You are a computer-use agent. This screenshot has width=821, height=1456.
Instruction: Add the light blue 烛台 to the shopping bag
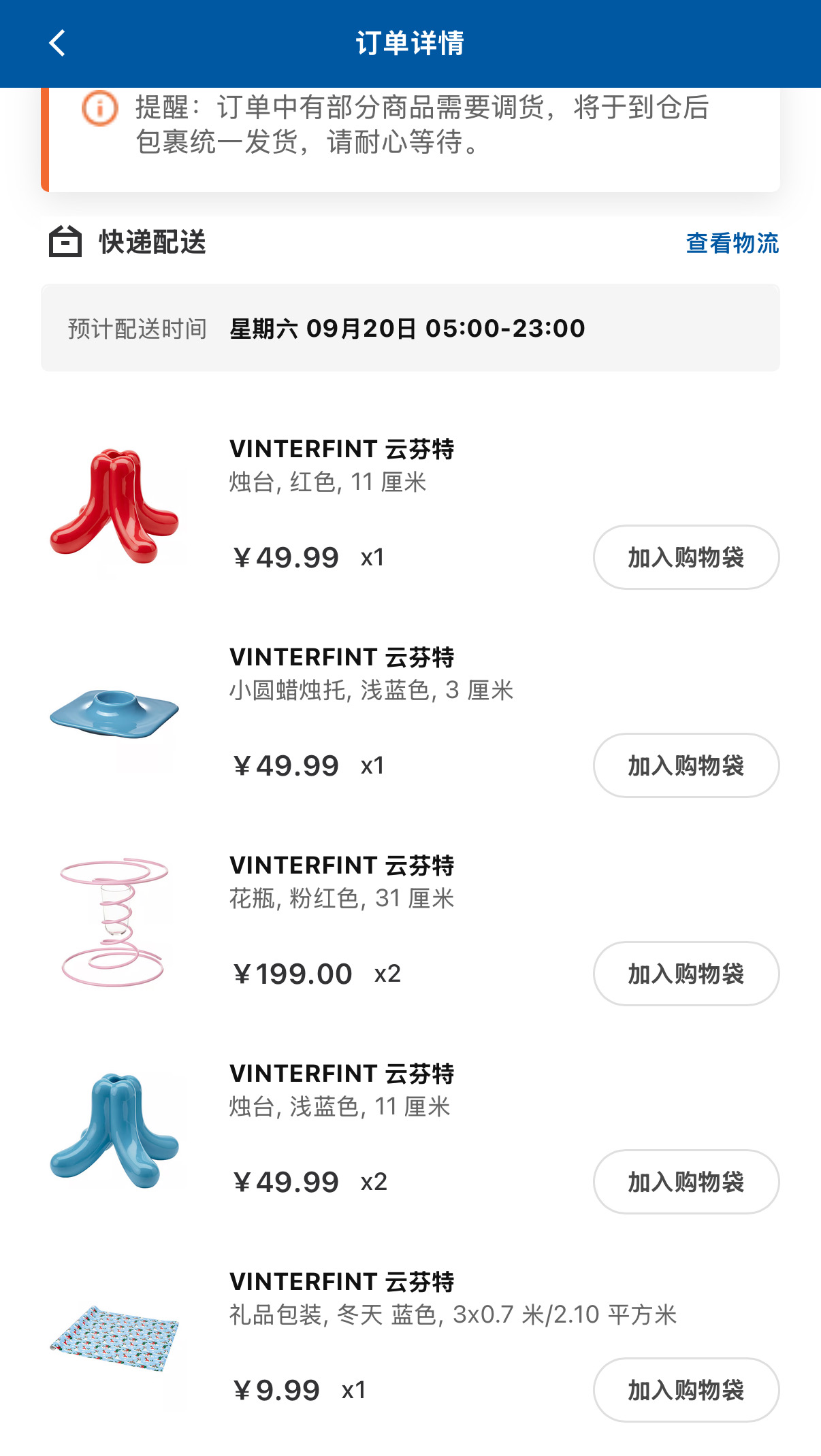[x=686, y=1182]
